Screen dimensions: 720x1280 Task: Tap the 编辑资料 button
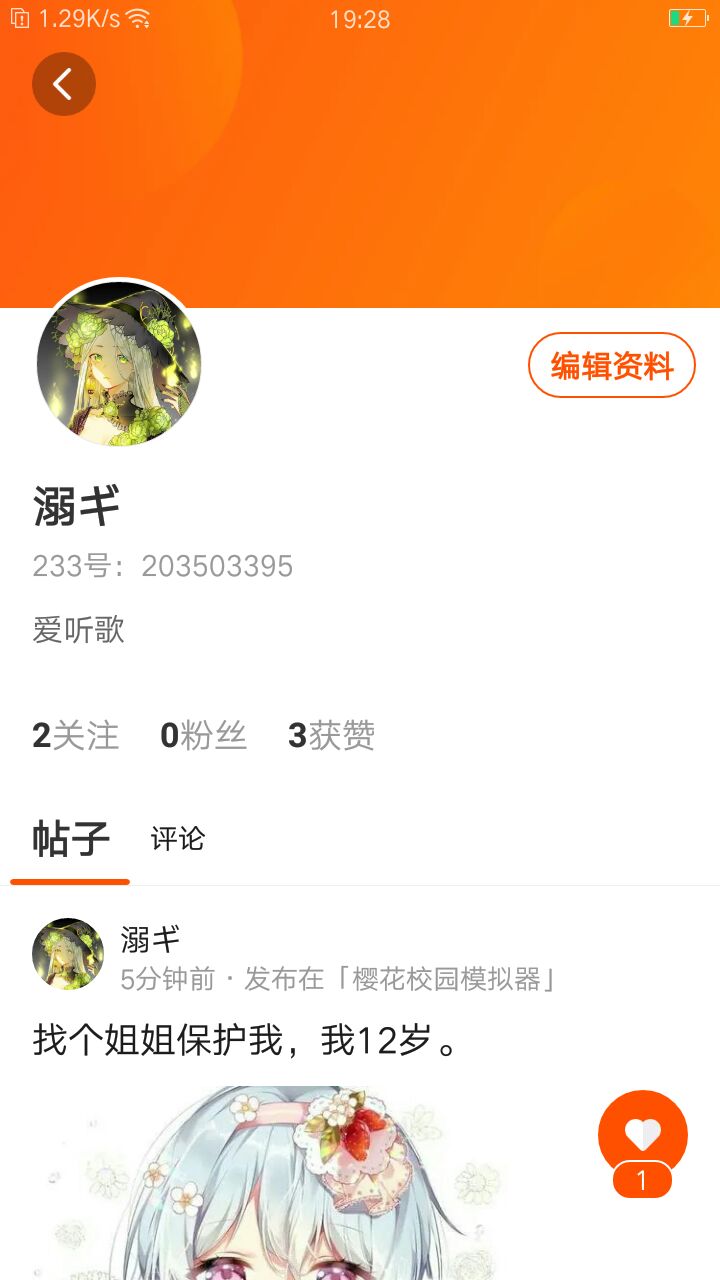(611, 366)
